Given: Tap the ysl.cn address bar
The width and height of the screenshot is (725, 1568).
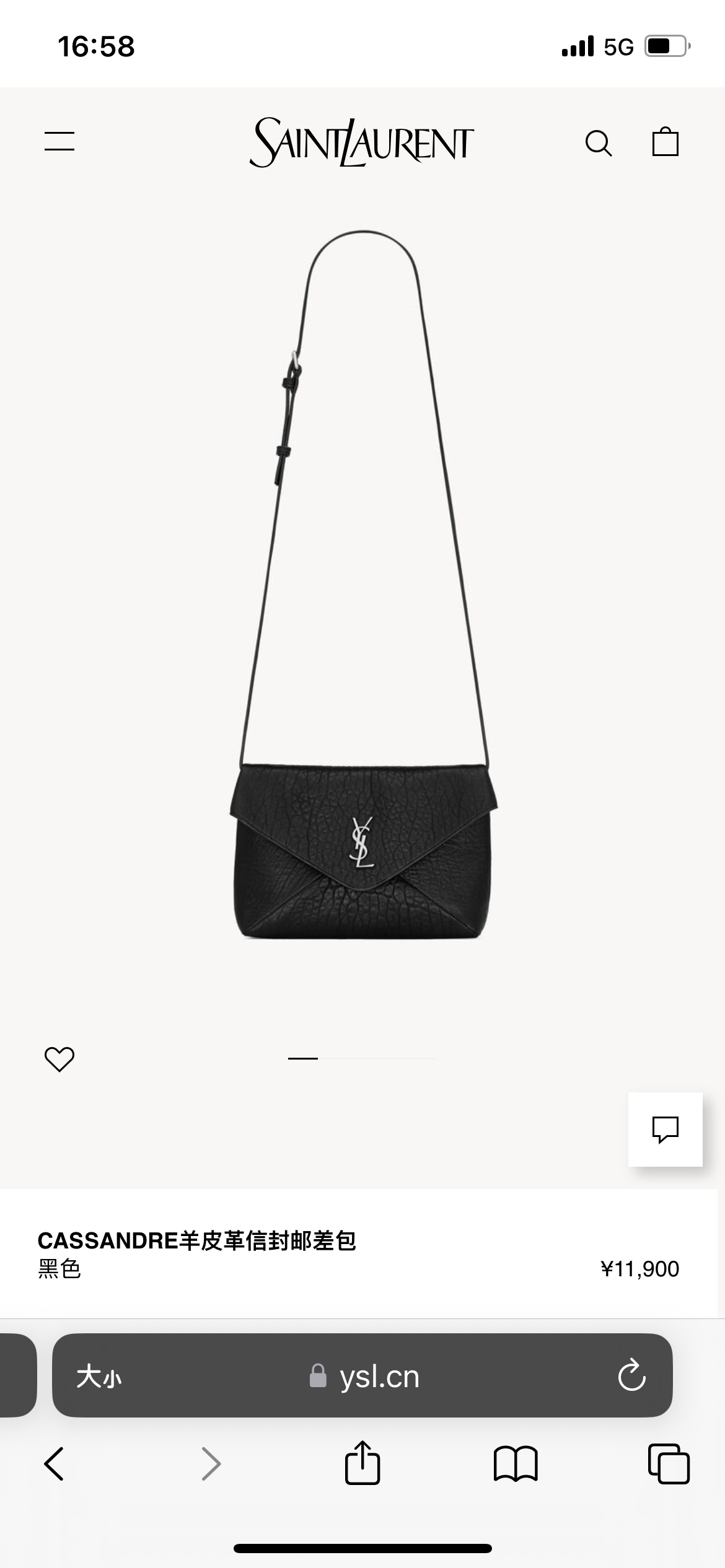Looking at the screenshot, I should [364, 1376].
